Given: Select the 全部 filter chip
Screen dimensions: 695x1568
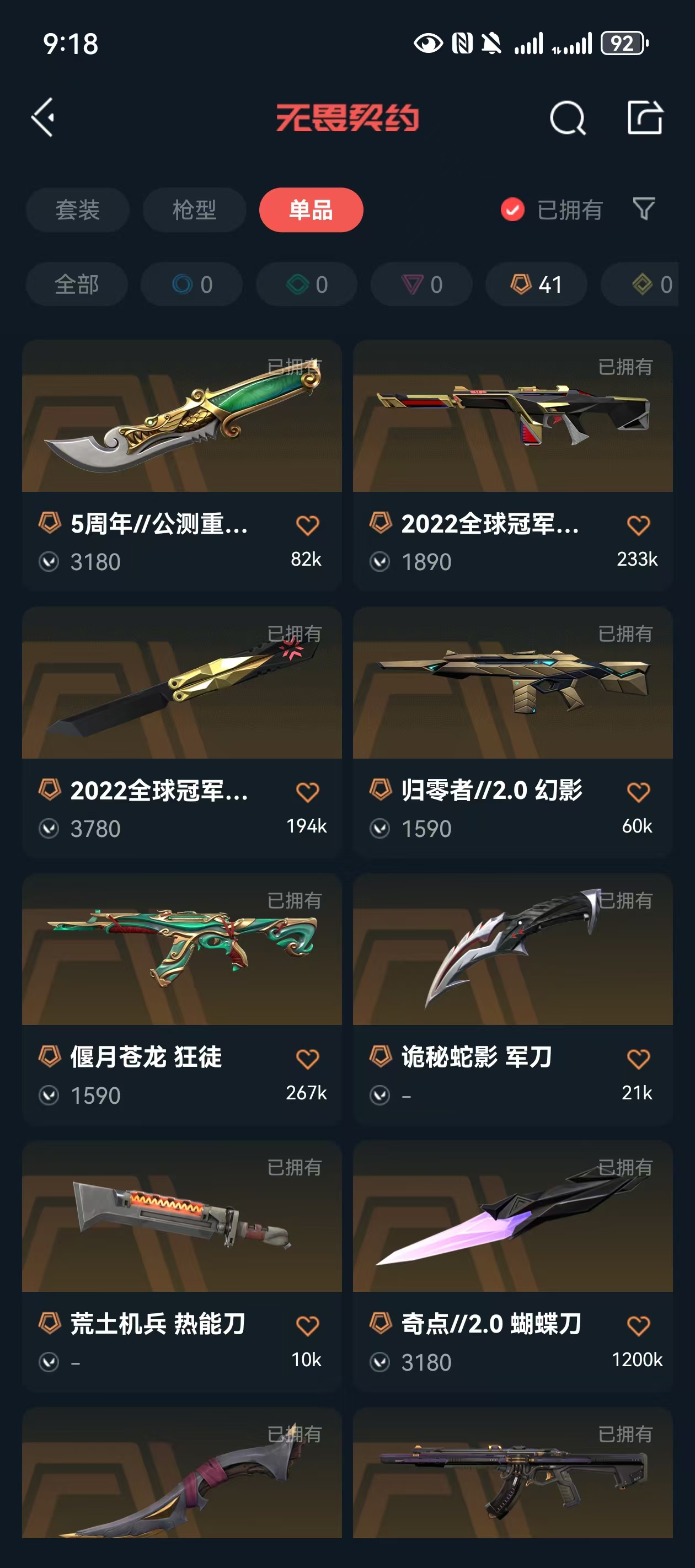Looking at the screenshot, I should pyautogui.click(x=77, y=284).
